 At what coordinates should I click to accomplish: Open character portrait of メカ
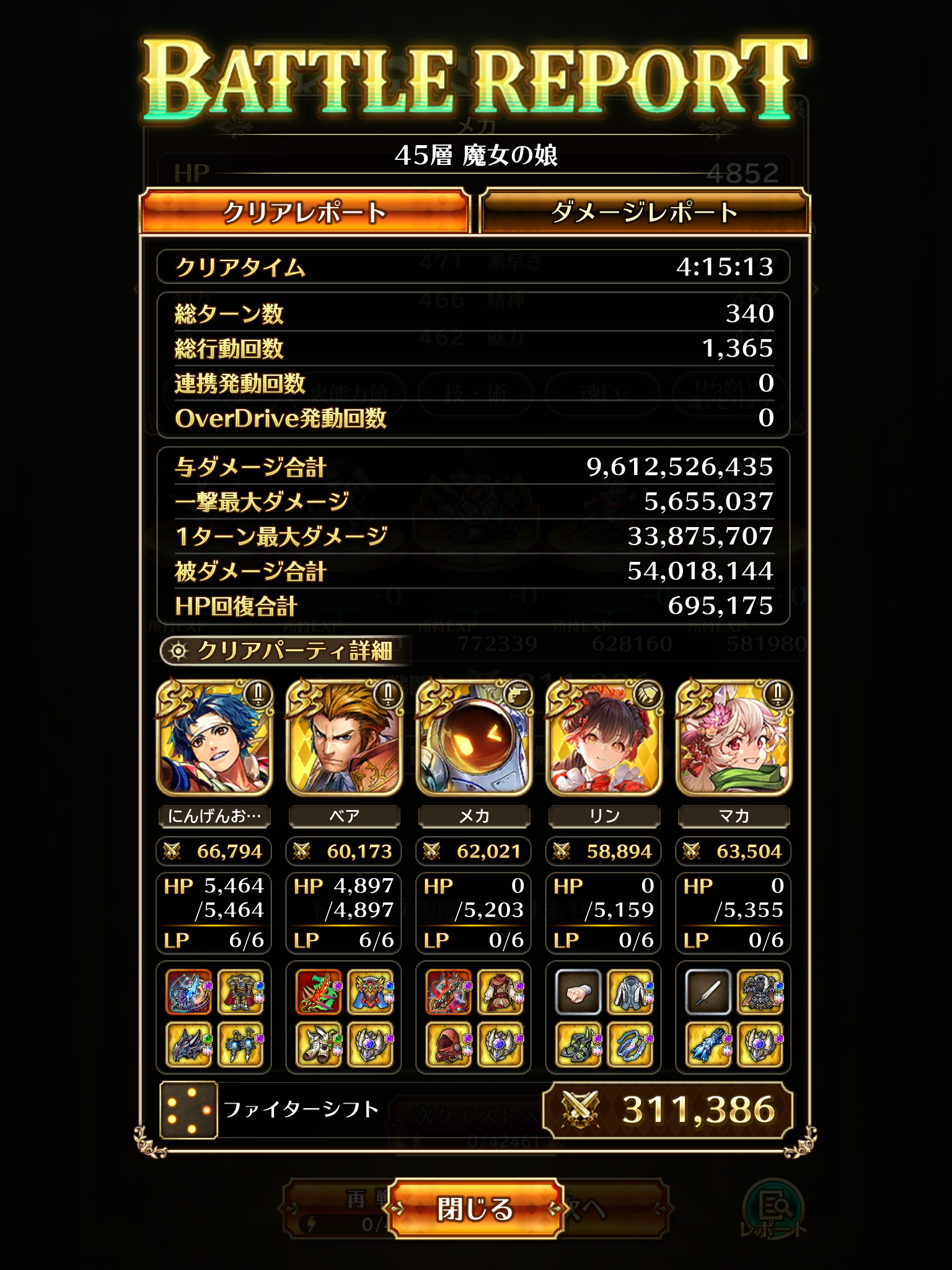(x=474, y=738)
